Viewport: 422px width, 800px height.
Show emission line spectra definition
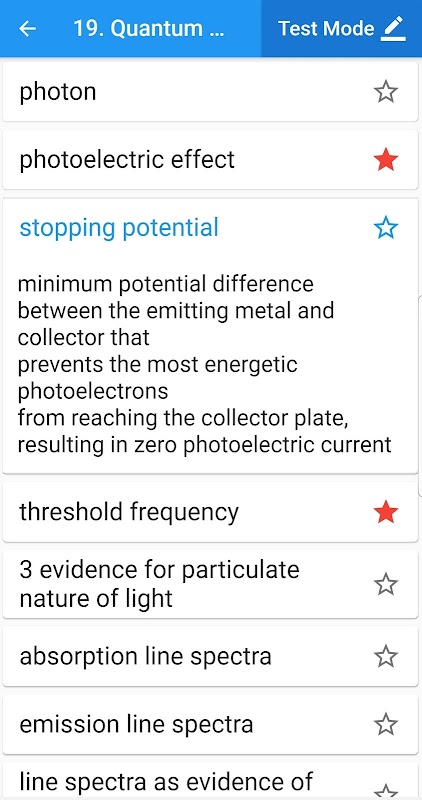(210, 724)
